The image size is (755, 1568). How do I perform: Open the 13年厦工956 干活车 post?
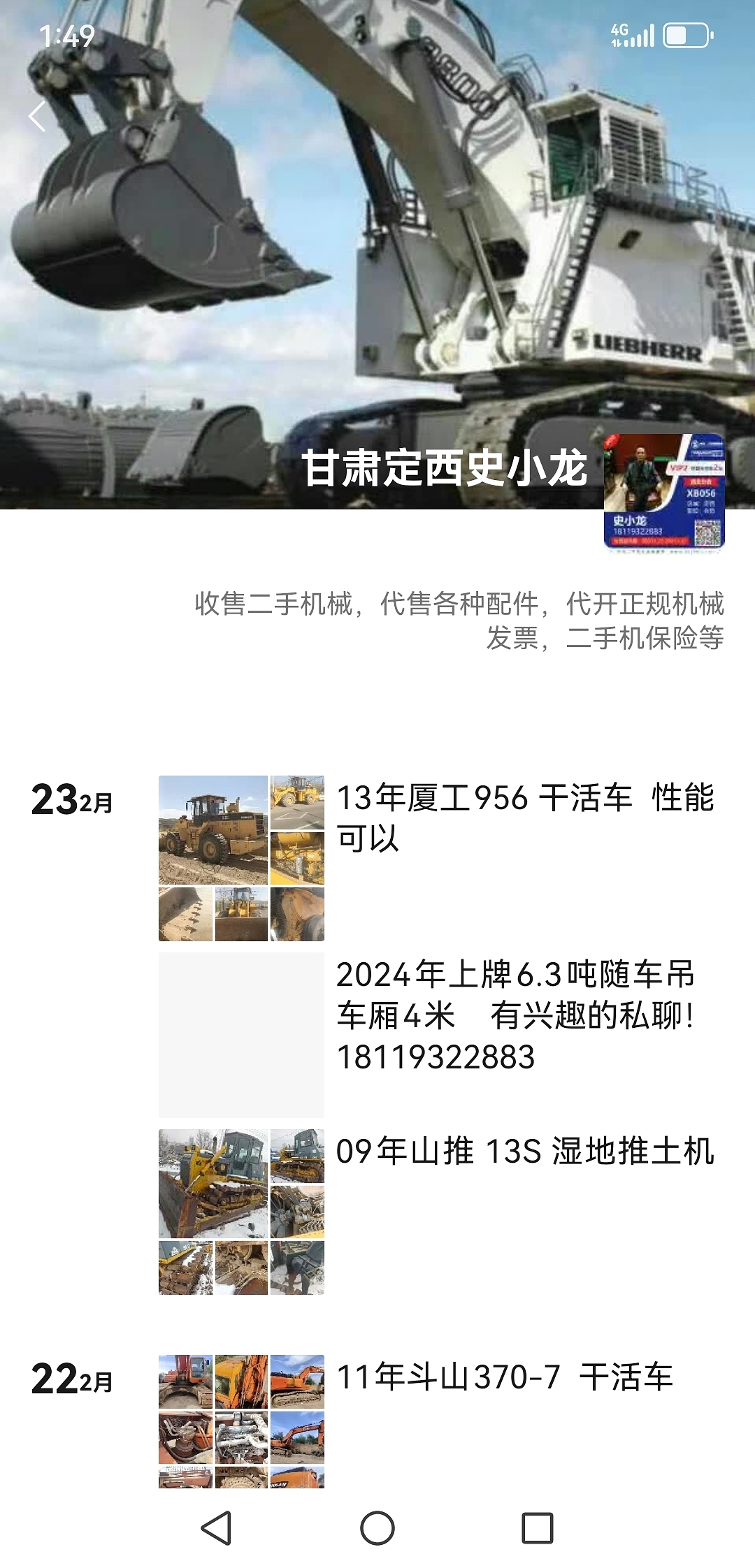pos(524,818)
